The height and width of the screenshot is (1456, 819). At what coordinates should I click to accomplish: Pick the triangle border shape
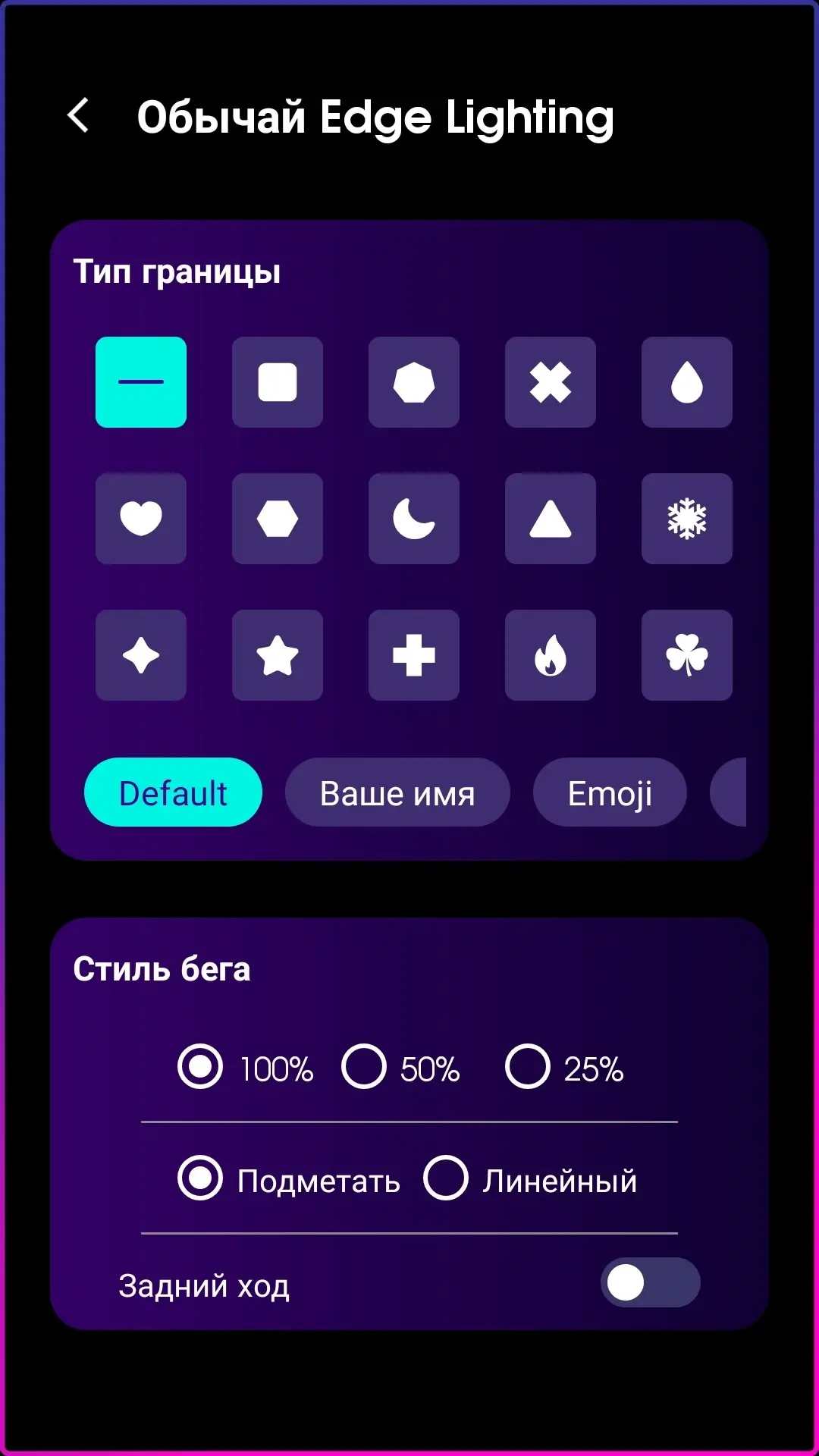[551, 519]
